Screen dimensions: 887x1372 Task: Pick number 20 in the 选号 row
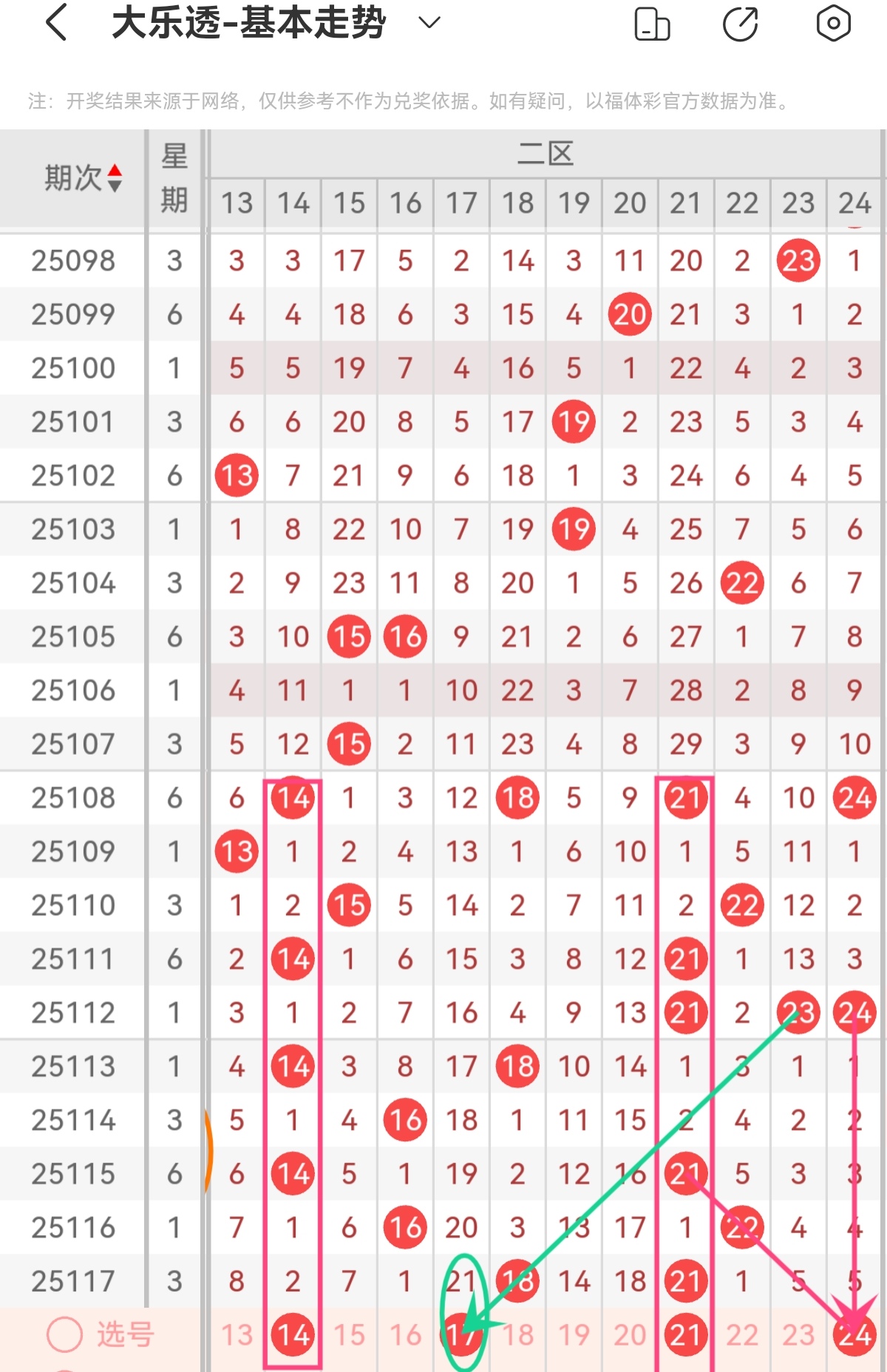click(x=630, y=1335)
